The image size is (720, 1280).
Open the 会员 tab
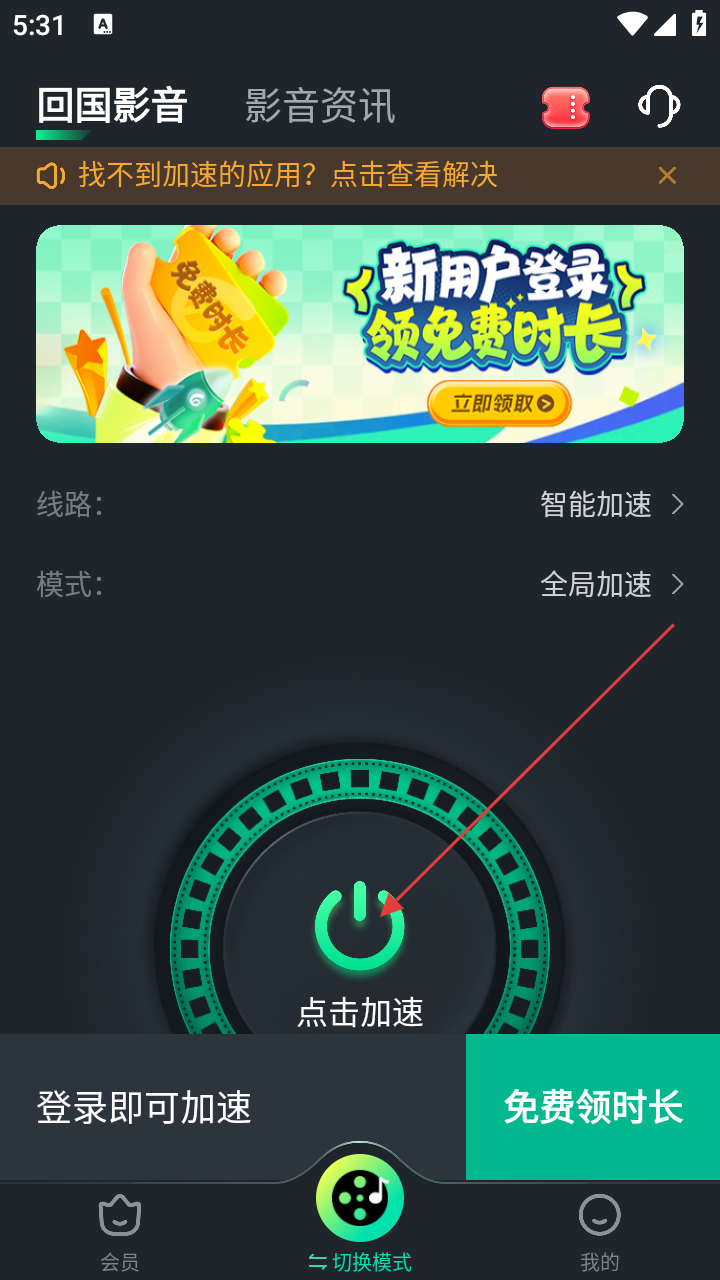120,1230
